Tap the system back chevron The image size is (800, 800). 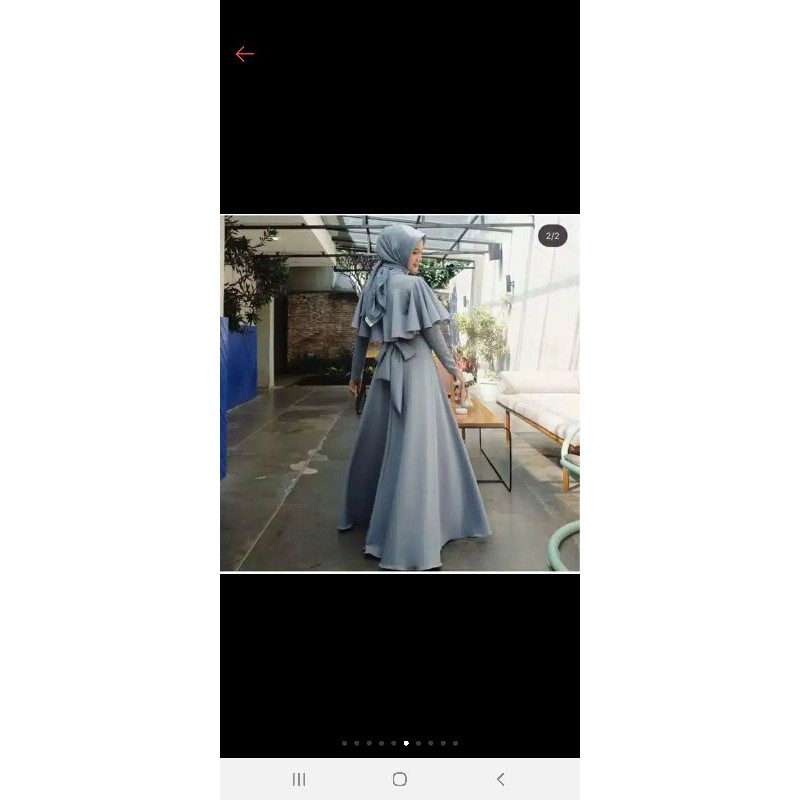501,779
